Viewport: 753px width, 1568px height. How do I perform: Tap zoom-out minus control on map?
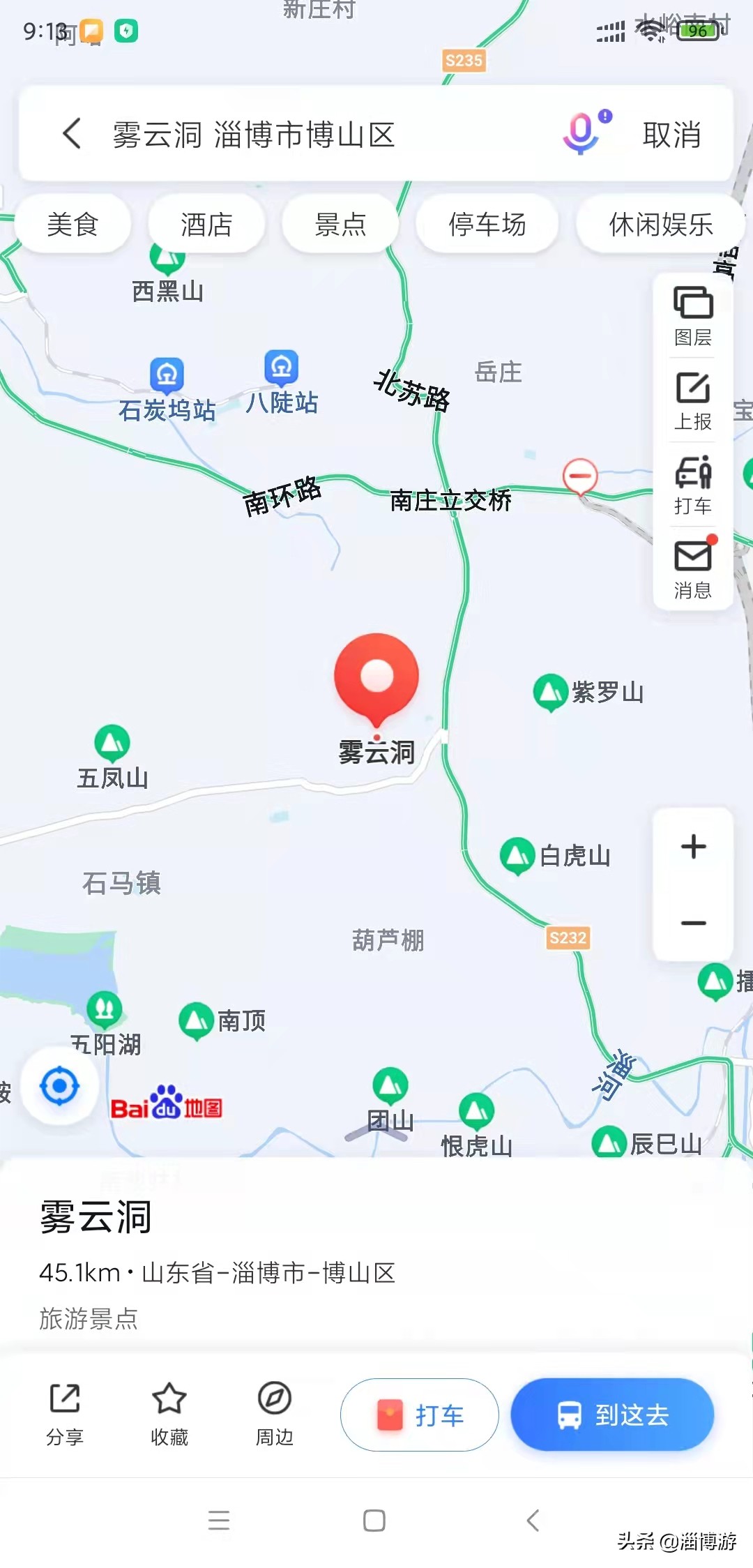[x=692, y=922]
